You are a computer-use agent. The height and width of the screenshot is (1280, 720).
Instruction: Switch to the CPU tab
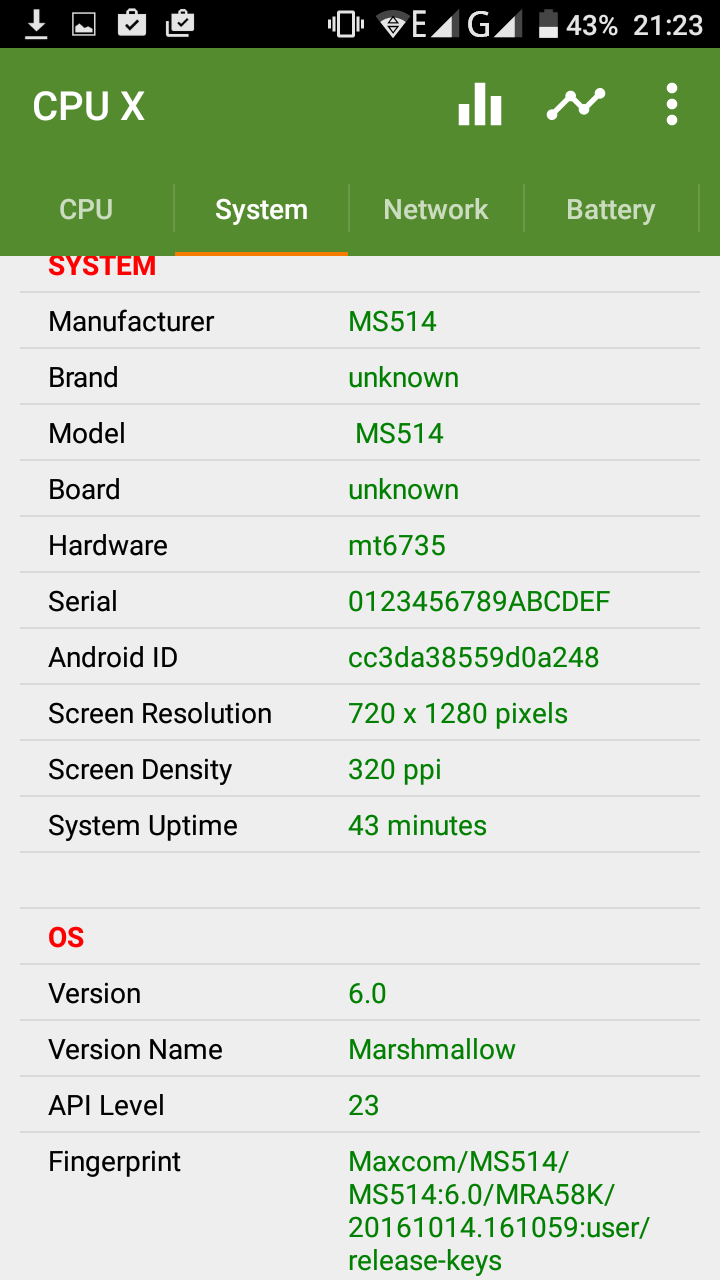(x=86, y=209)
